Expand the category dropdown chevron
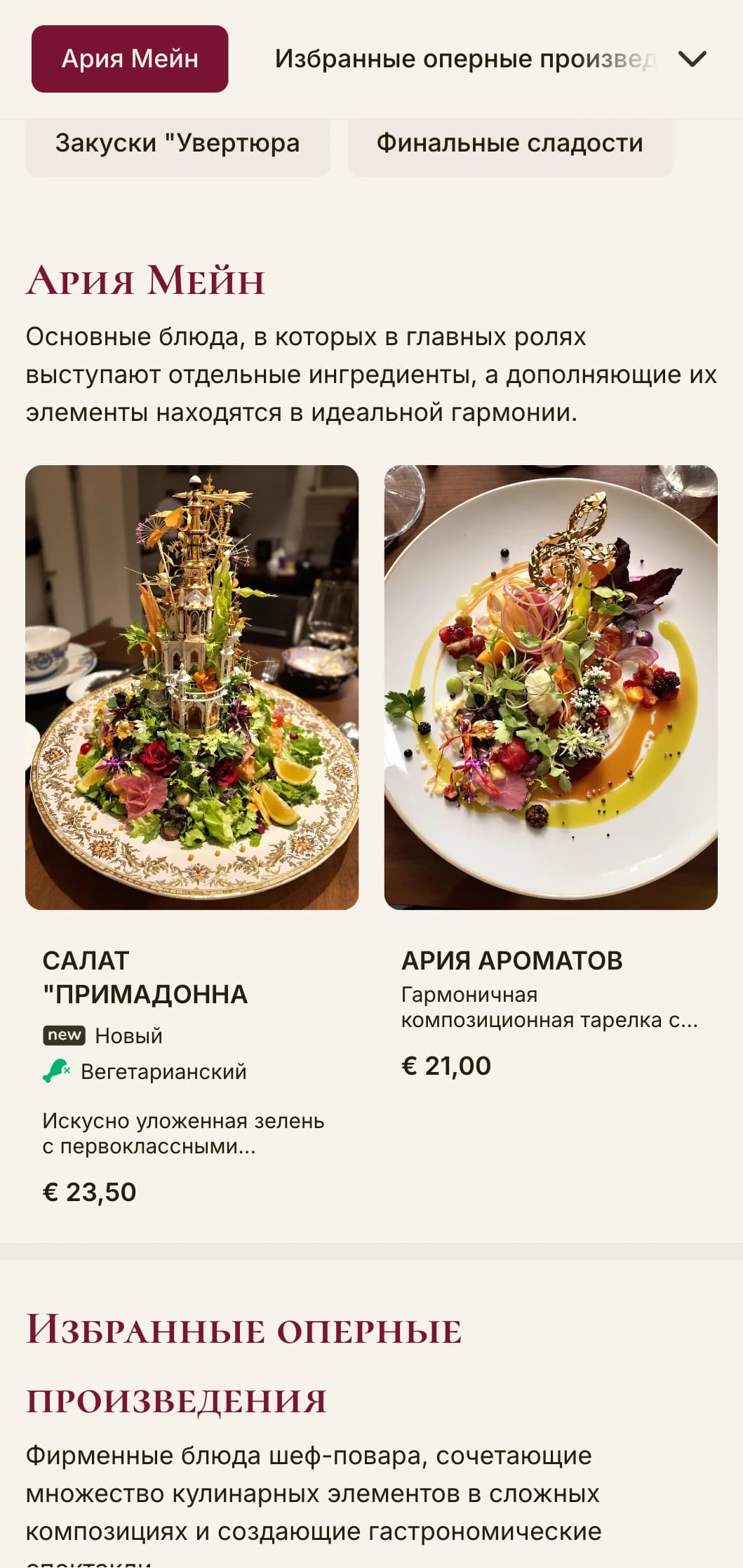This screenshot has height=1568, width=743. click(x=692, y=59)
